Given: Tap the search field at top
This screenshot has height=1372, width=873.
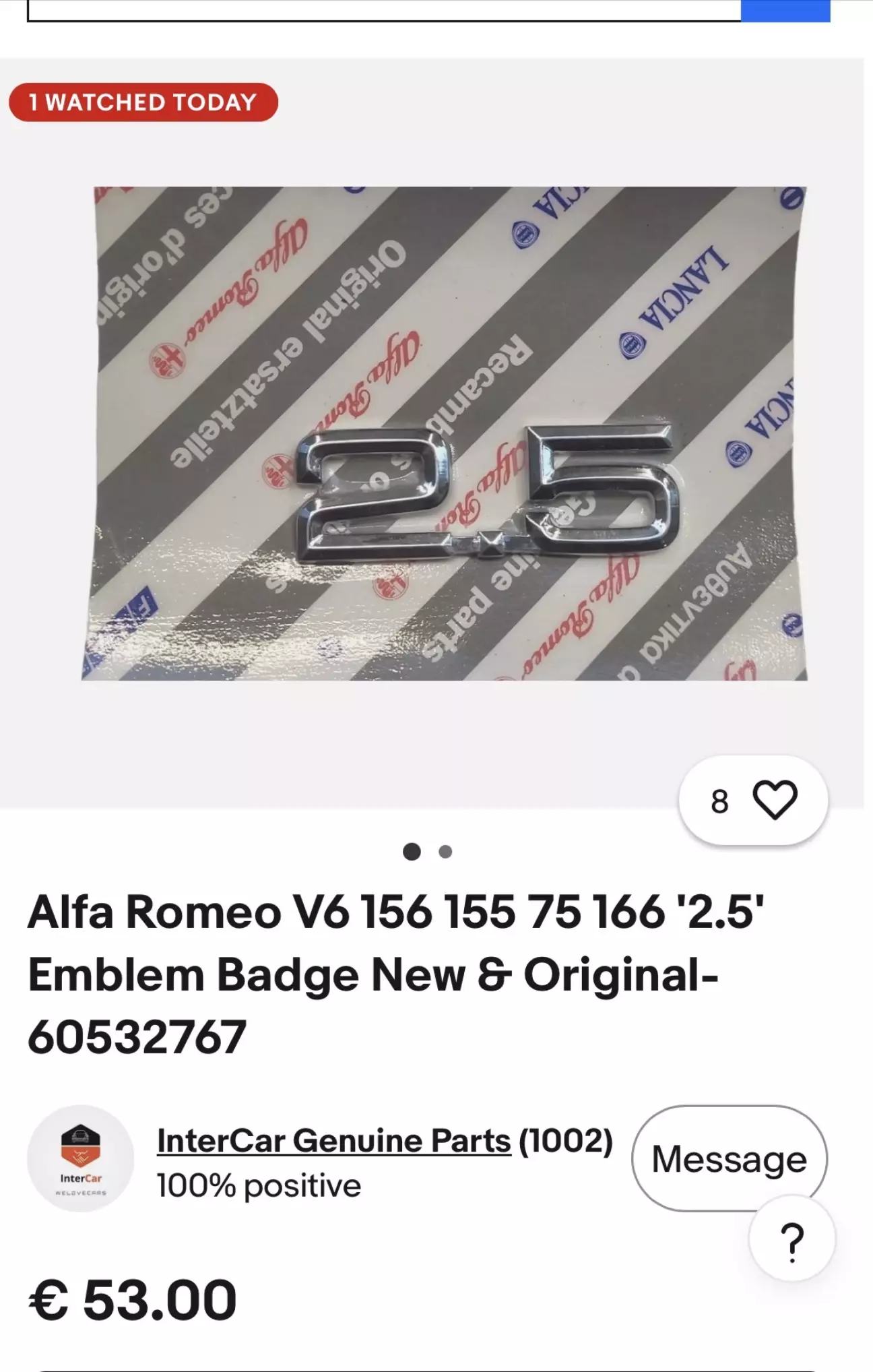Looking at the screenshot, I should (x=384, y=11).
